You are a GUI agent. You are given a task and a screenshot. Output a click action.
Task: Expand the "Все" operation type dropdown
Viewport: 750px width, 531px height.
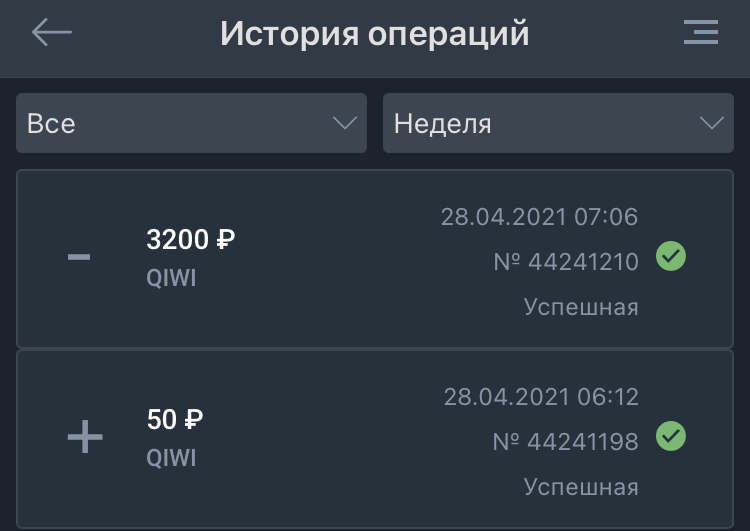click(191, 123)
